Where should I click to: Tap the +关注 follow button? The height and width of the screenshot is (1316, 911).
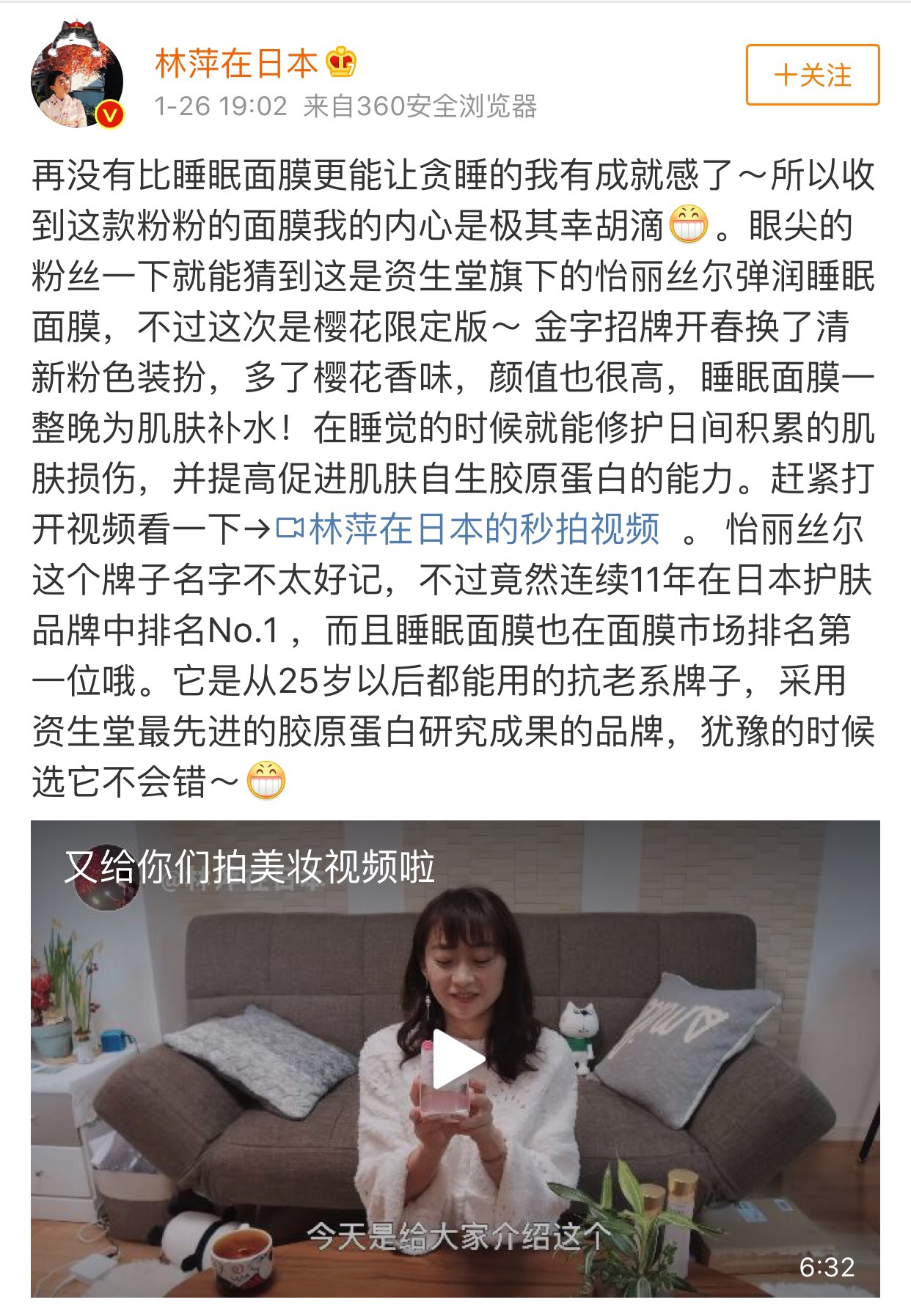[812, 75]
